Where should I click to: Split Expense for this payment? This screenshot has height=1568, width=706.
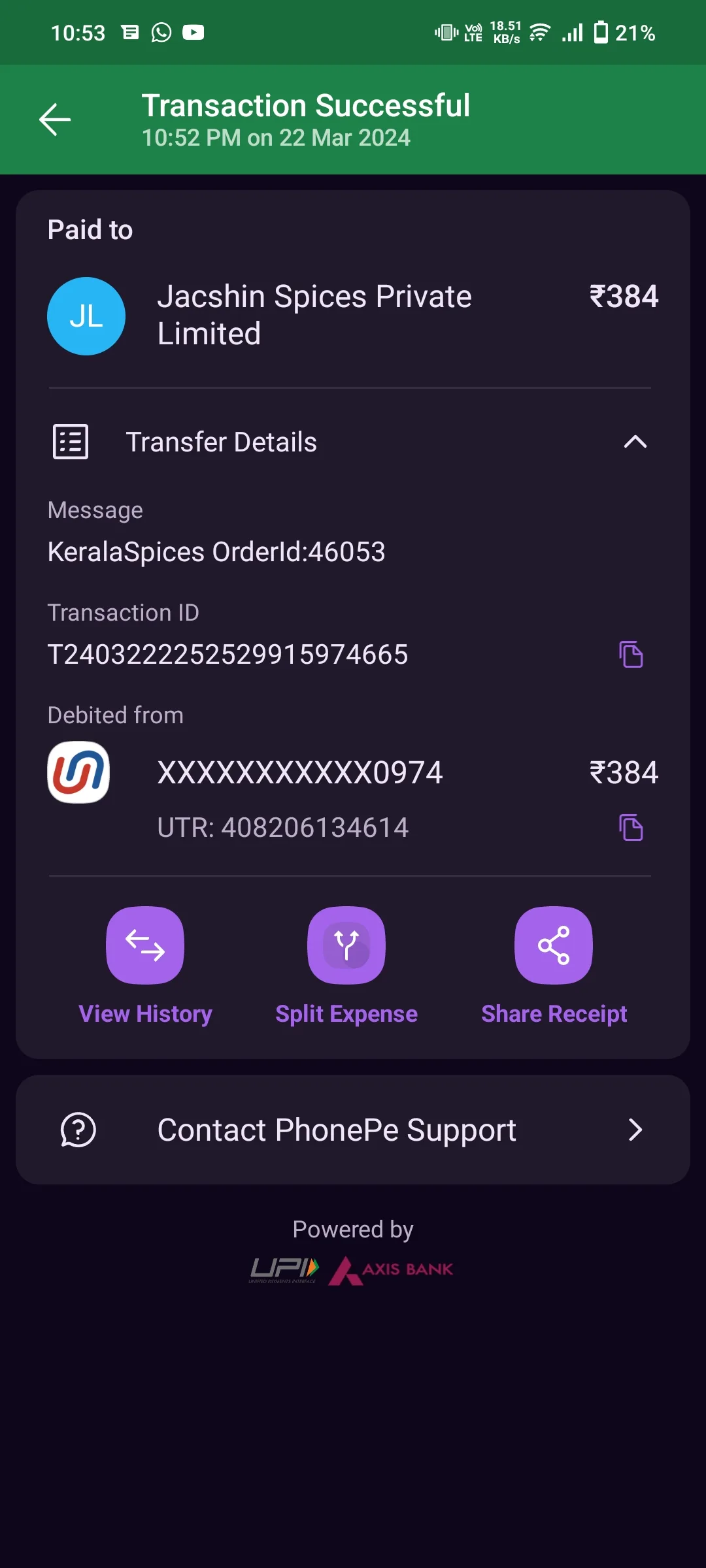[346, 965]
